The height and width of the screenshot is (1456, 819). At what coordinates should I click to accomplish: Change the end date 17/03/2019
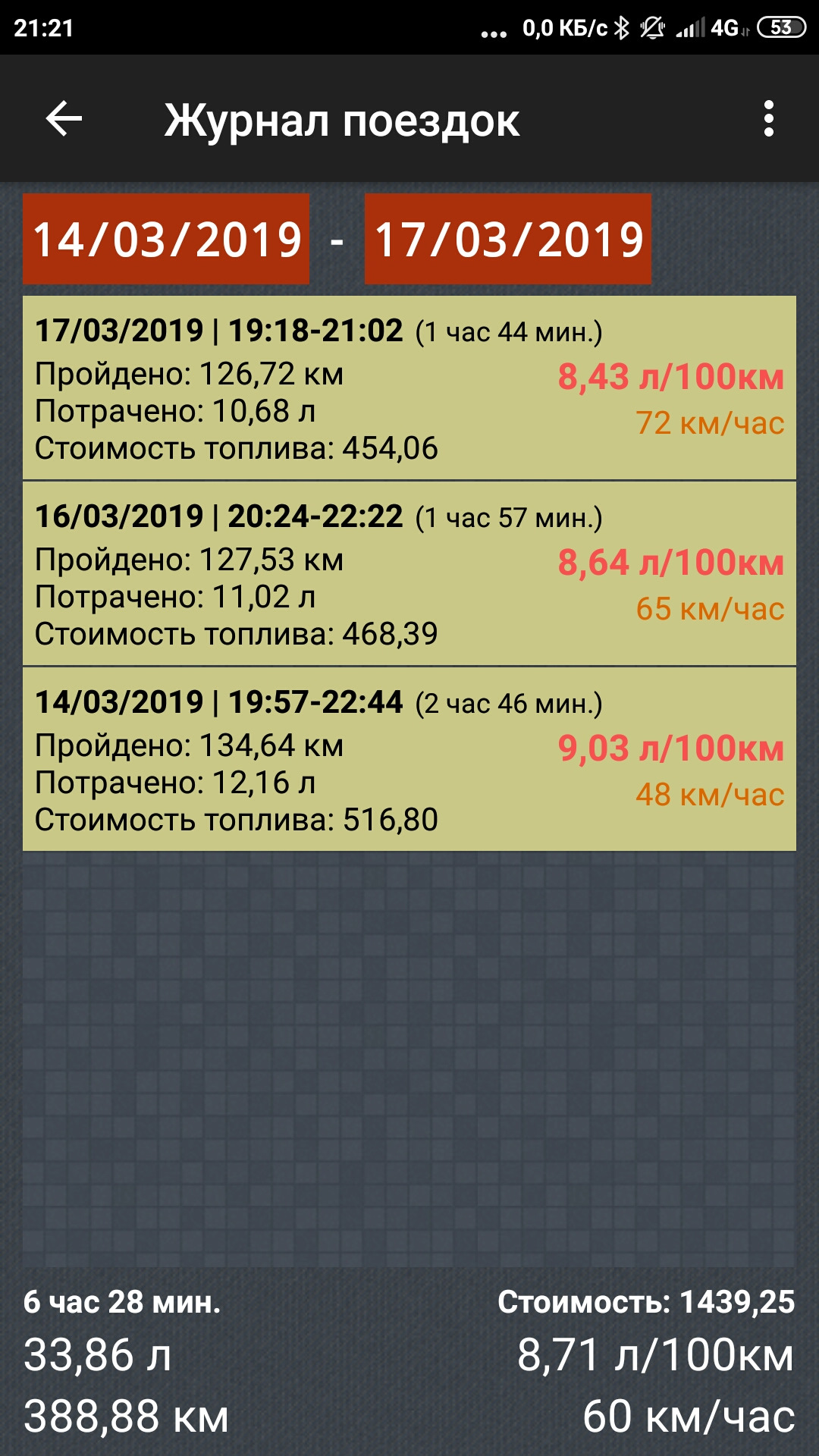click(507, 240)
